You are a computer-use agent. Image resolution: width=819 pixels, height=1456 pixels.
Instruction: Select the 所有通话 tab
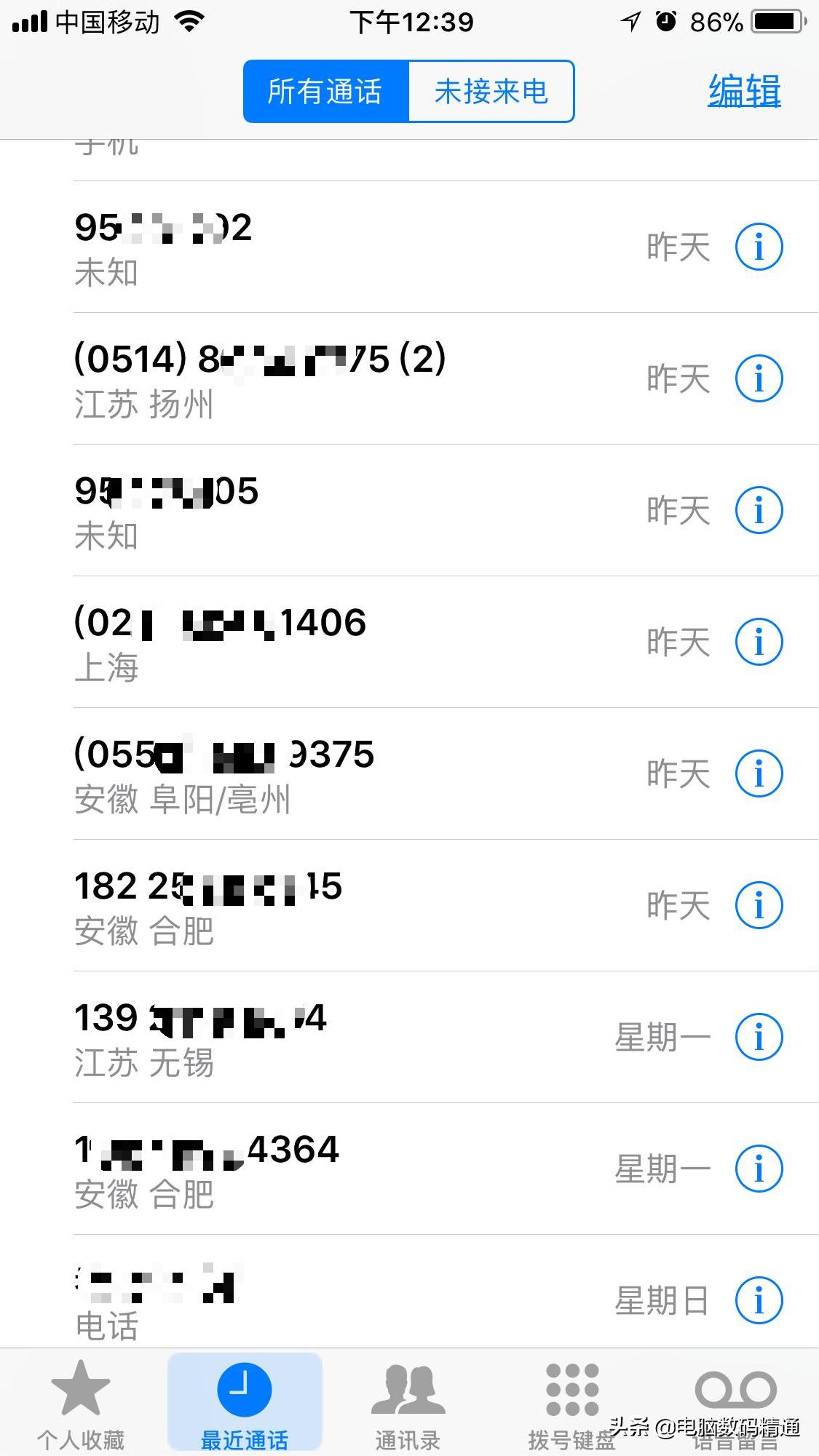pos(325,90)
